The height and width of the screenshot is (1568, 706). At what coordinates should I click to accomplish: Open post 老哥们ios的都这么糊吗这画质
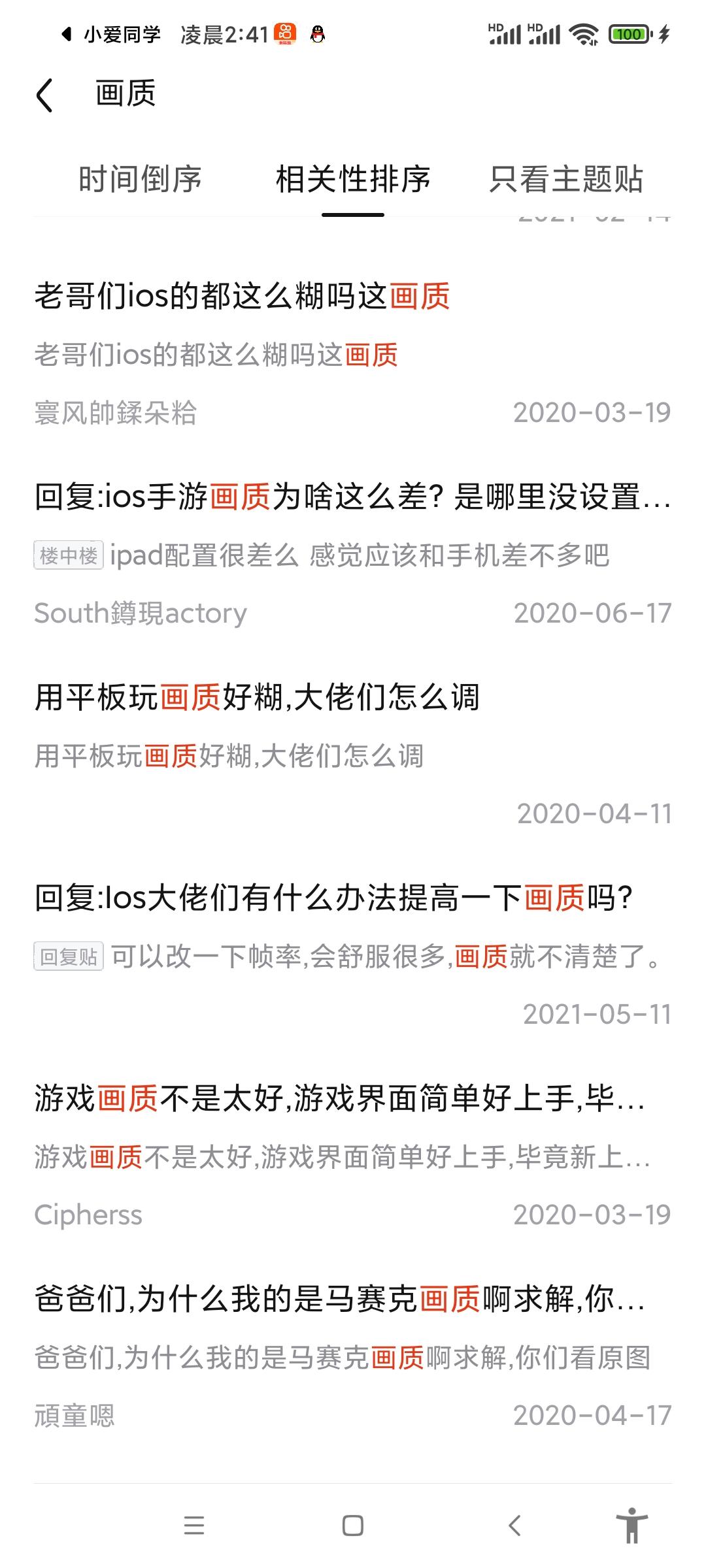point(353,353)
